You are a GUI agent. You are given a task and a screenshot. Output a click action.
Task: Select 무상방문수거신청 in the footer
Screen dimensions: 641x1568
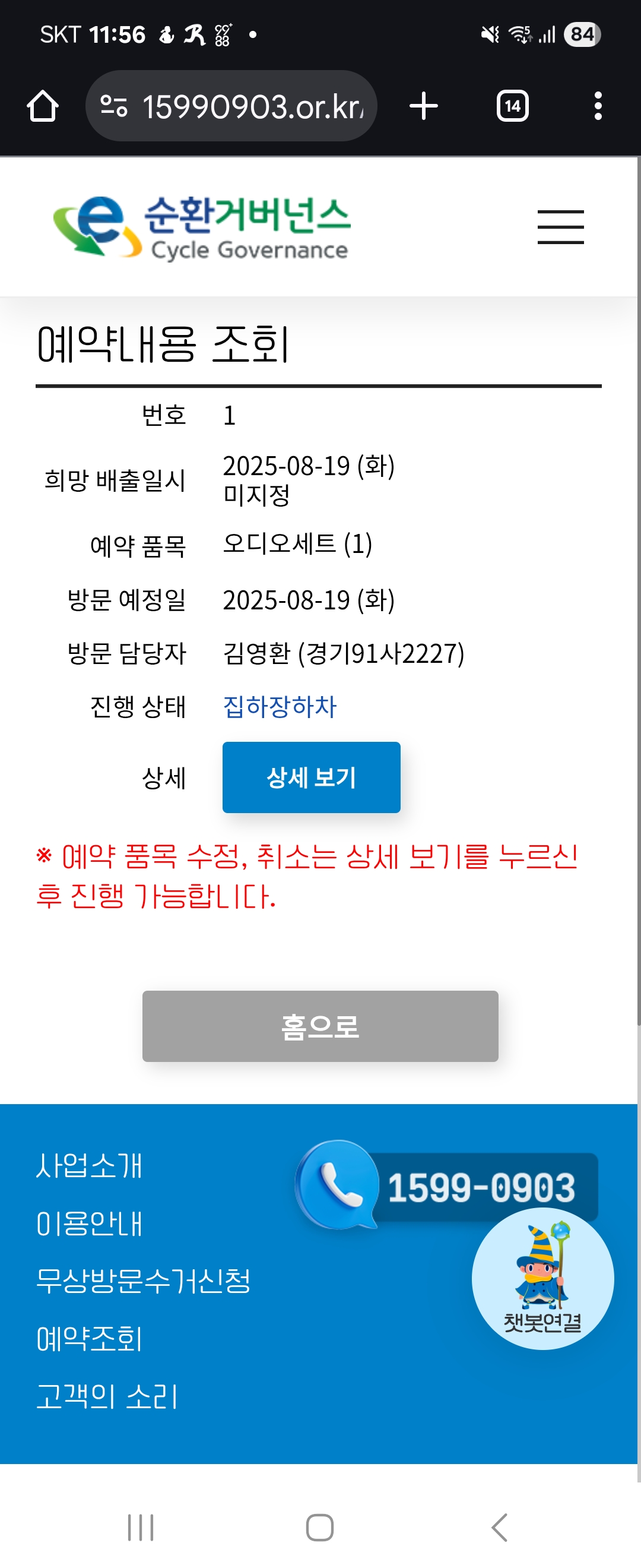[144, 1281]
